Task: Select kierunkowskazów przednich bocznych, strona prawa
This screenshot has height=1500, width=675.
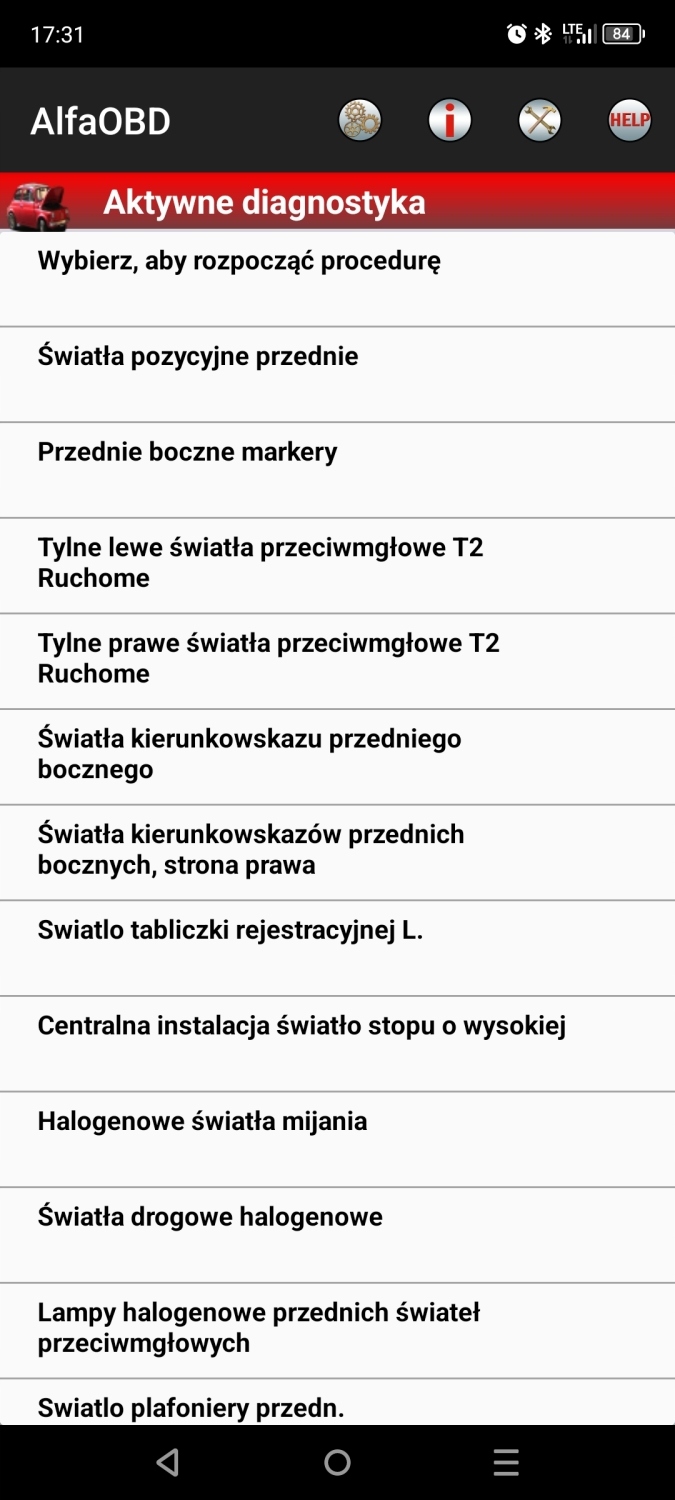Action: point(337,851)
